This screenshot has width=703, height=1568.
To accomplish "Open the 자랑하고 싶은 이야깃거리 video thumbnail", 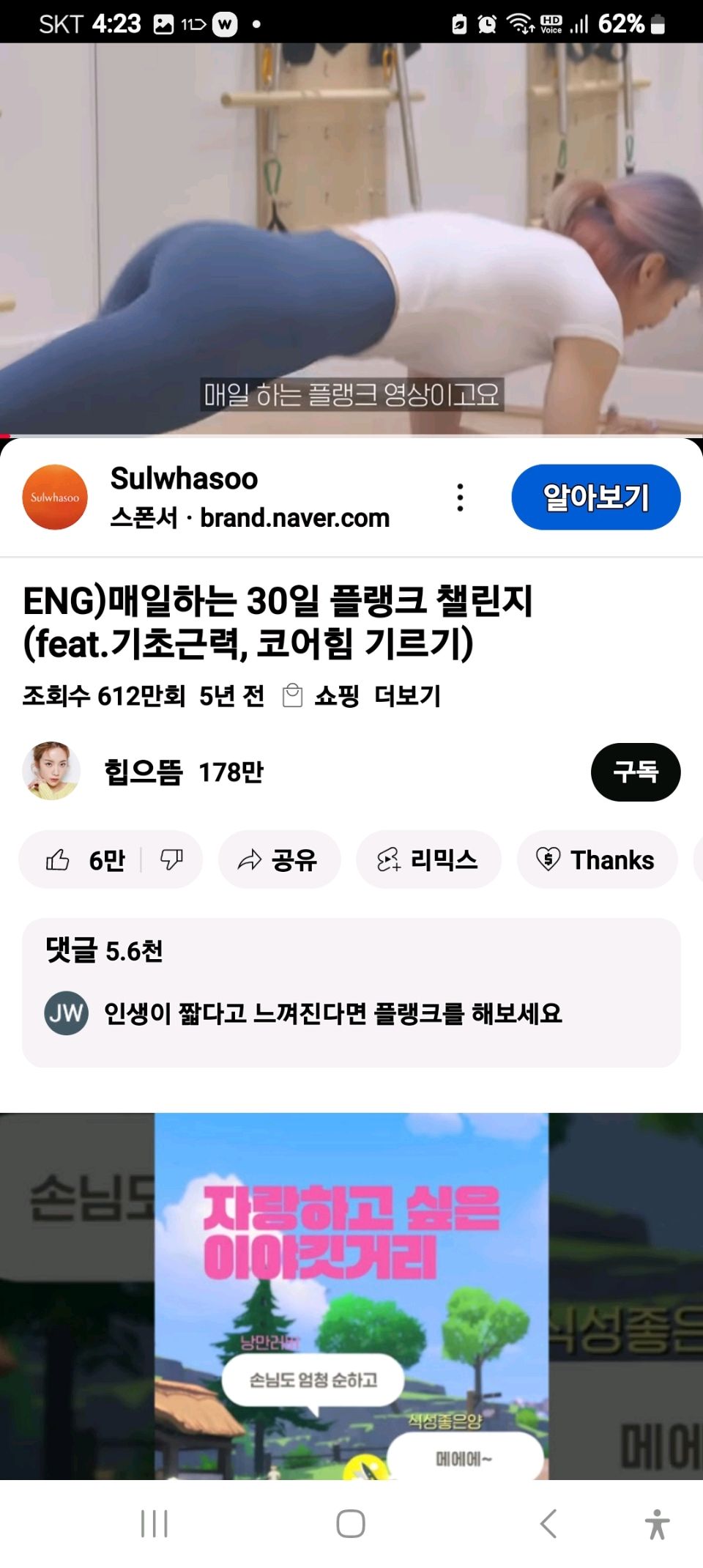I will (x=351, y=1295).
